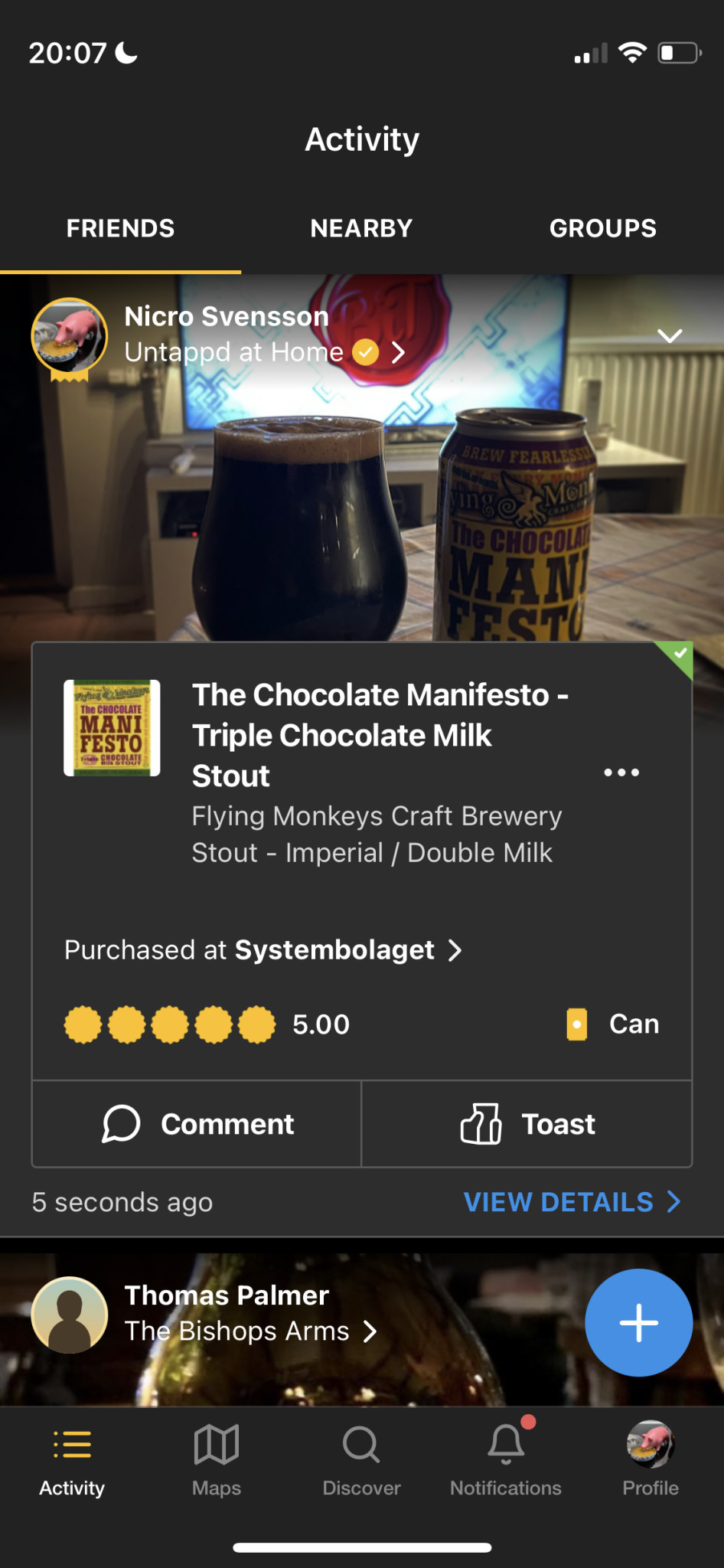Comment on Nicro's check-in
Screen dimensions: 724x1568
197,1124
